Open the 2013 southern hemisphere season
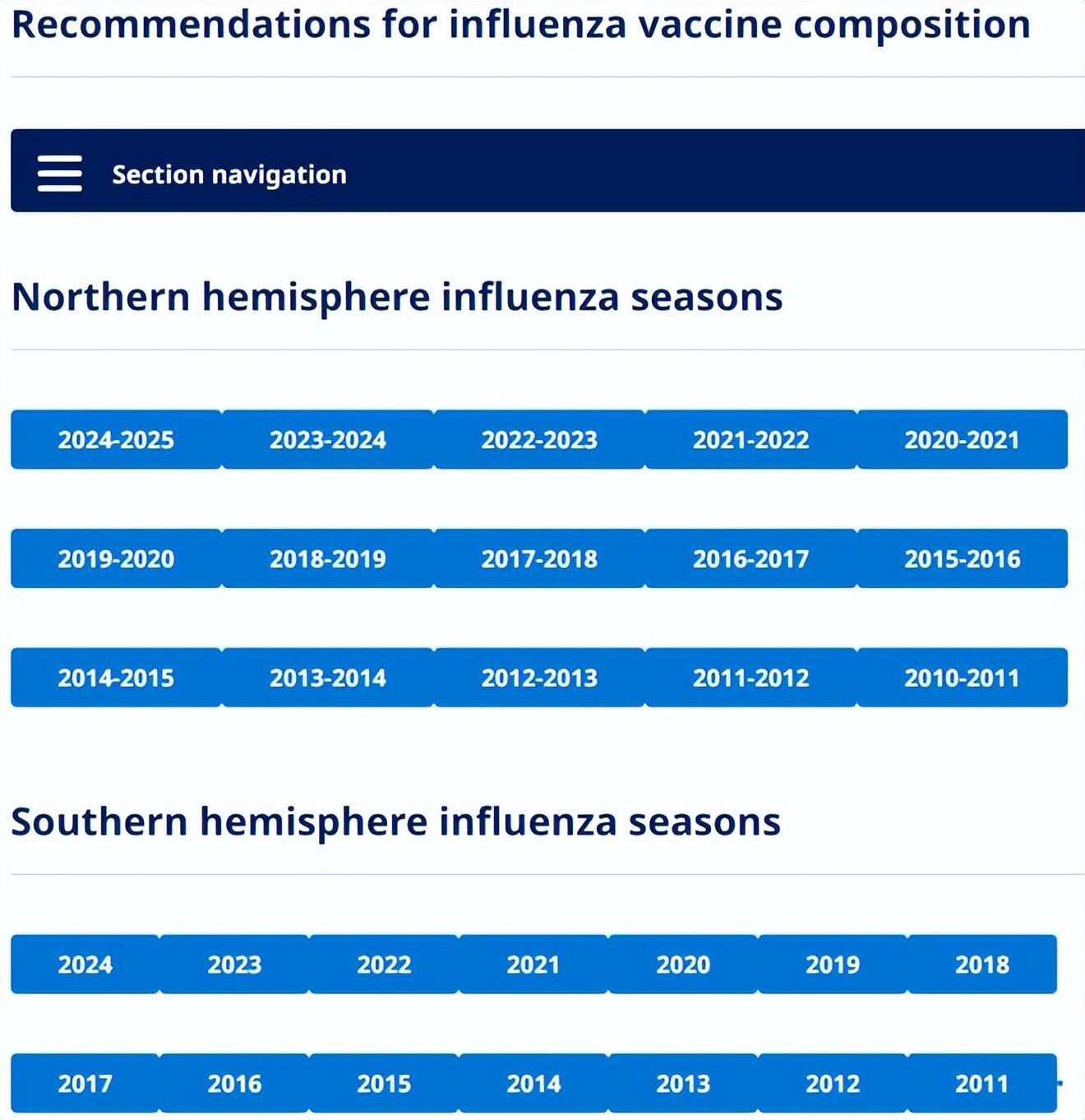 click(x=684, y=1084)
